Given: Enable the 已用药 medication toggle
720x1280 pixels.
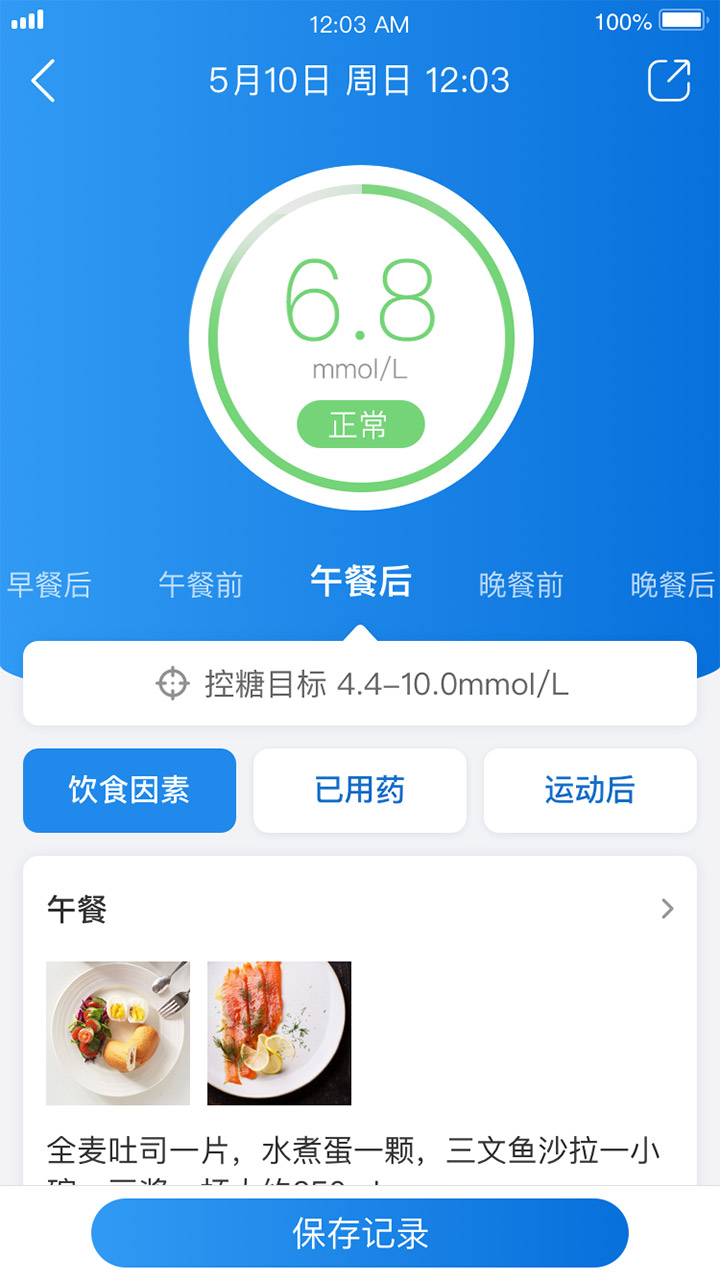Looking at the screenshot, I should (x=359, y=790).
